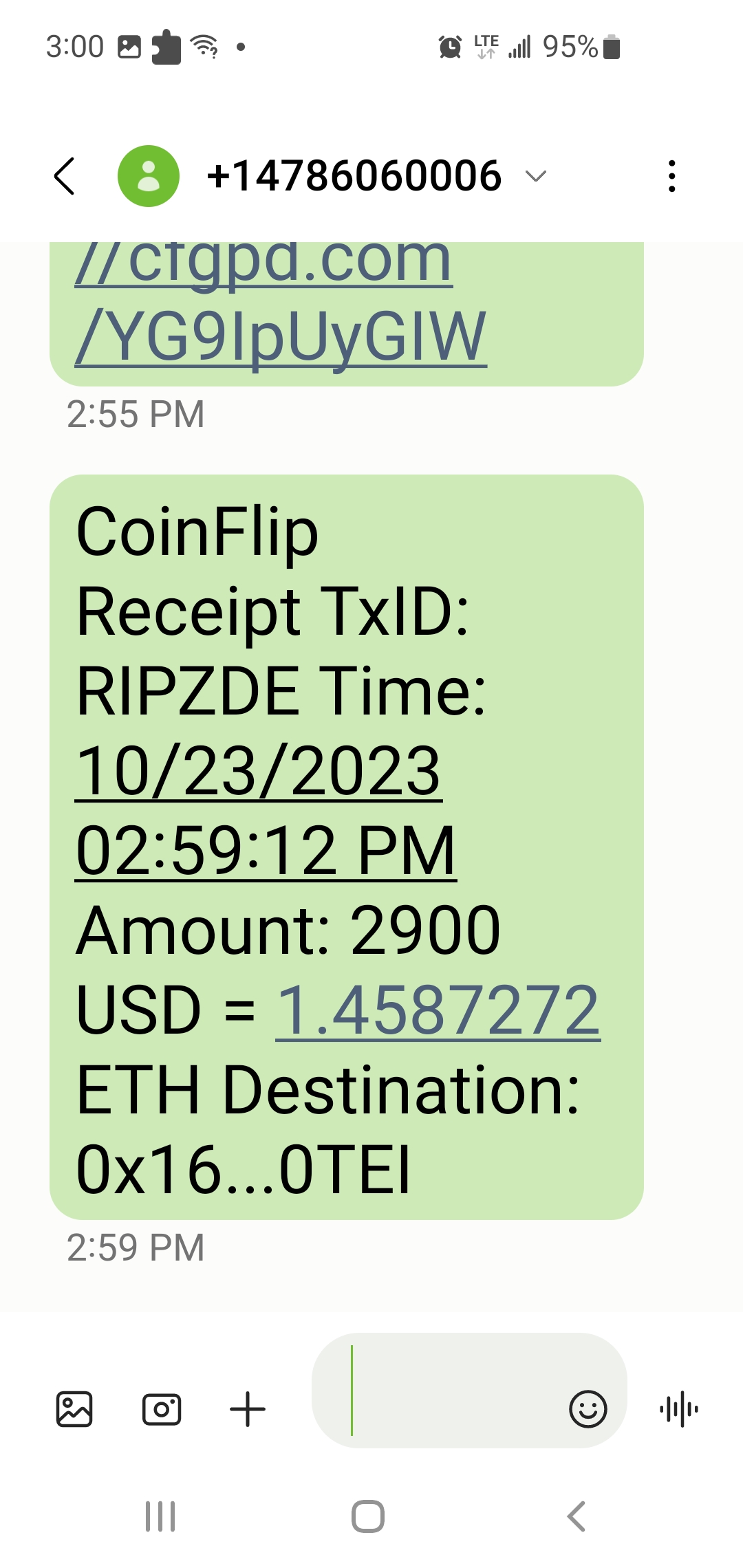Open more attachment options with the plus icon
Screen dimensions: 743x1568
pyautogui.click(x=248, y=1409)
